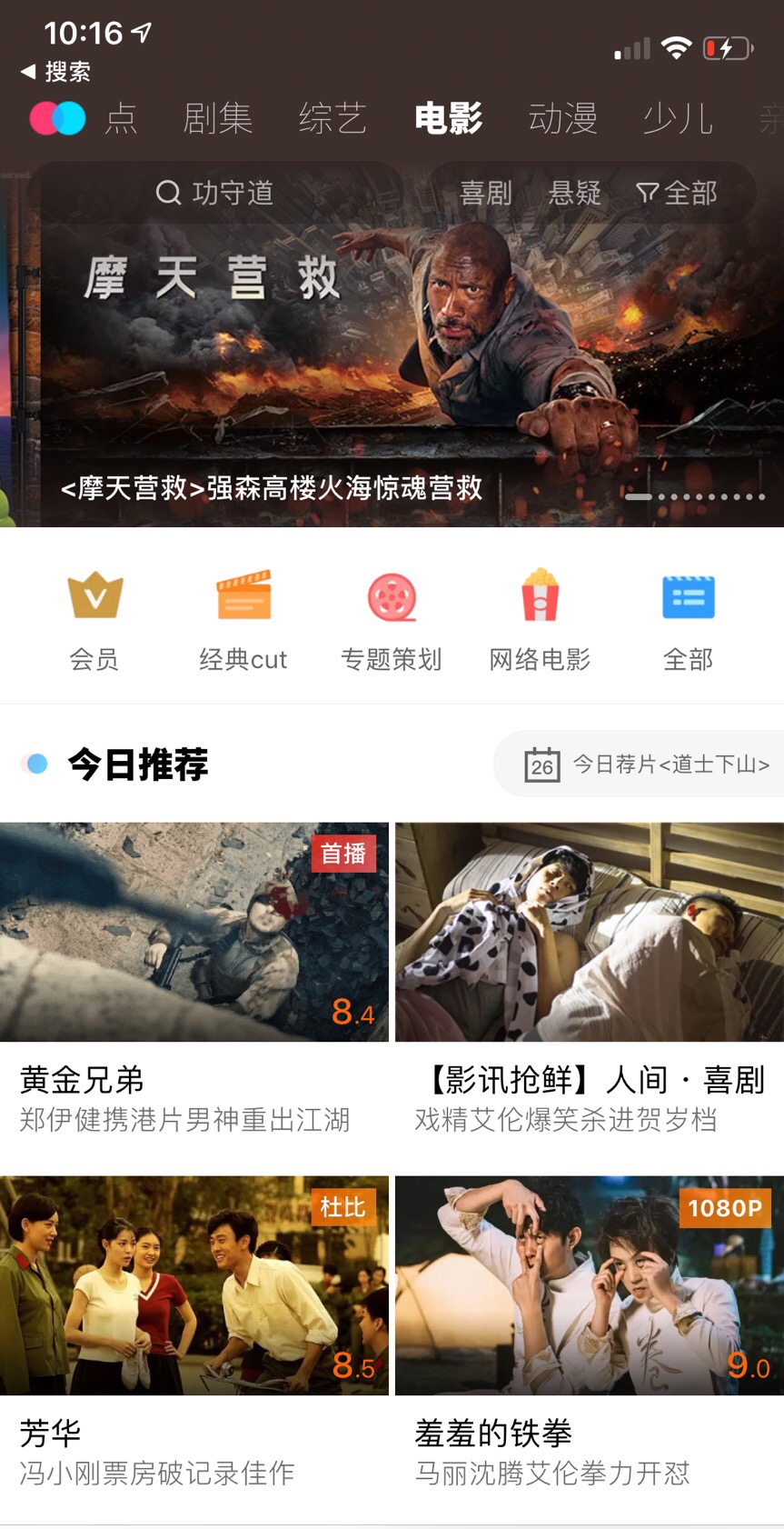The height and width of the screenshot is (1529, 784).
Task: Play the movie 黄金兄弟
Action: pyautogui.click(x=194, y=932)
